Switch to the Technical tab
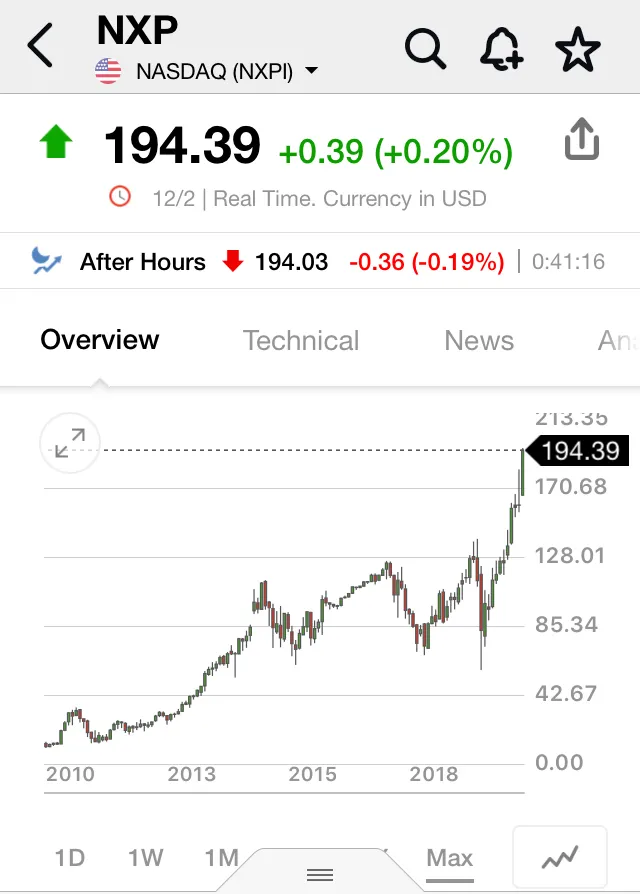The image size is (640, 894). coord(301,340)
